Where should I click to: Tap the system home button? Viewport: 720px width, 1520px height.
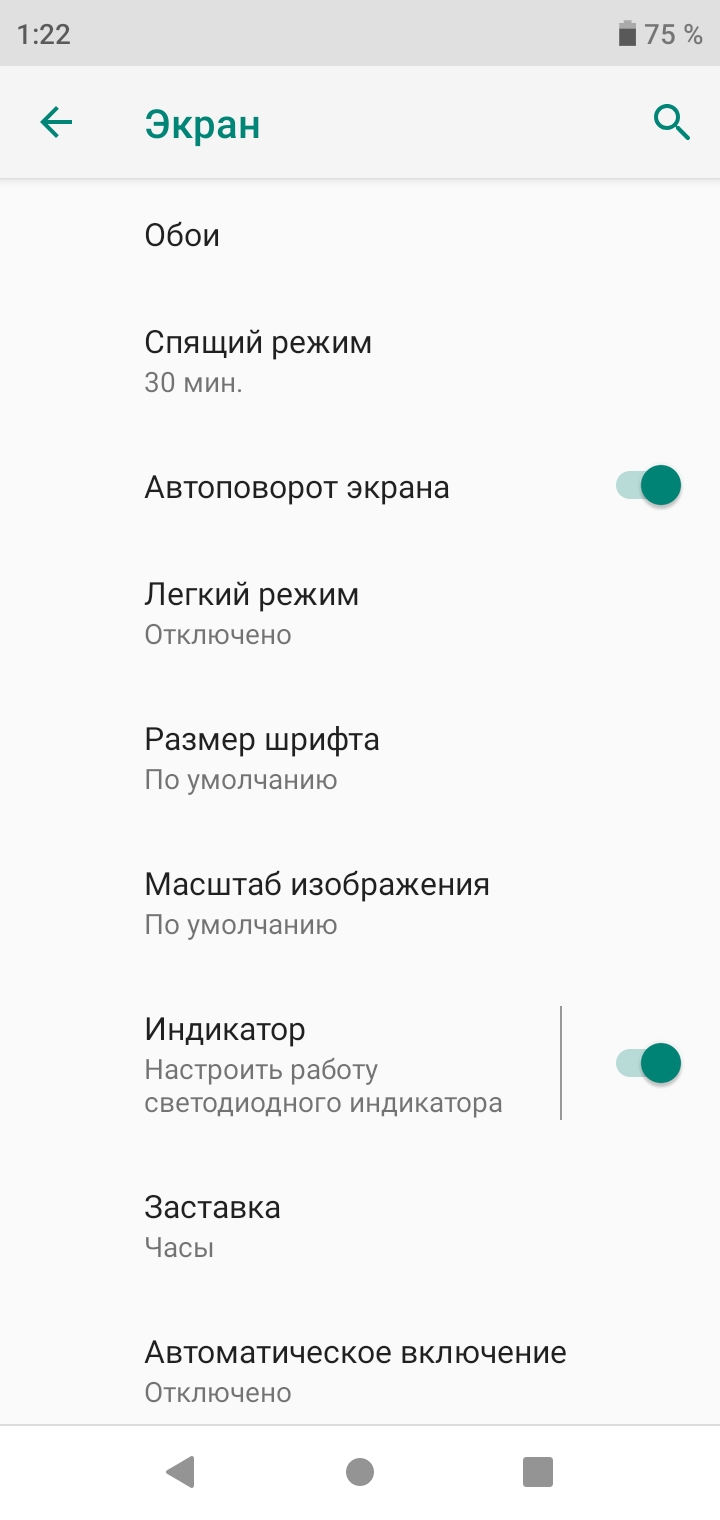point(359,1472)
